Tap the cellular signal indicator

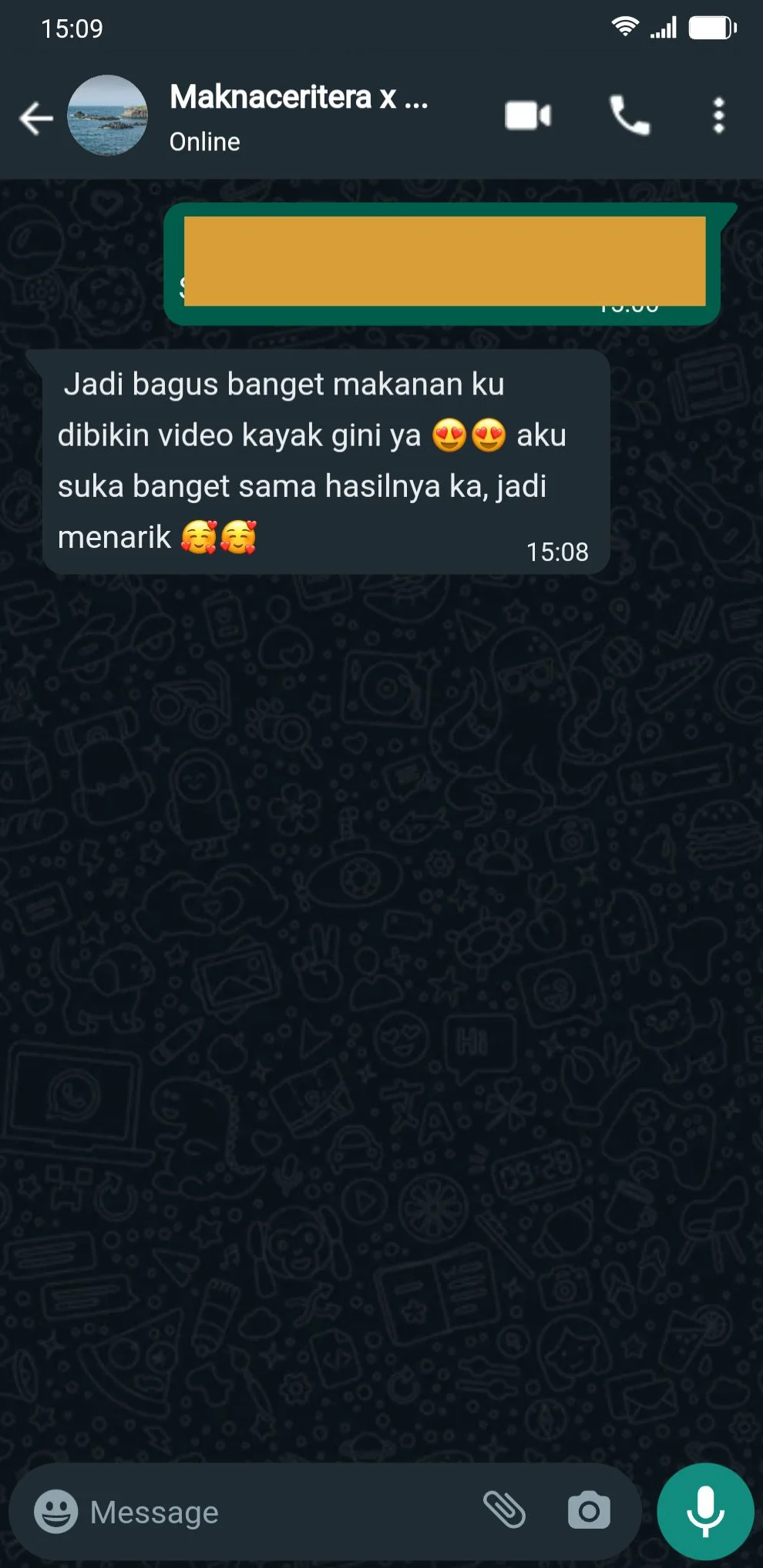[664, 25]
